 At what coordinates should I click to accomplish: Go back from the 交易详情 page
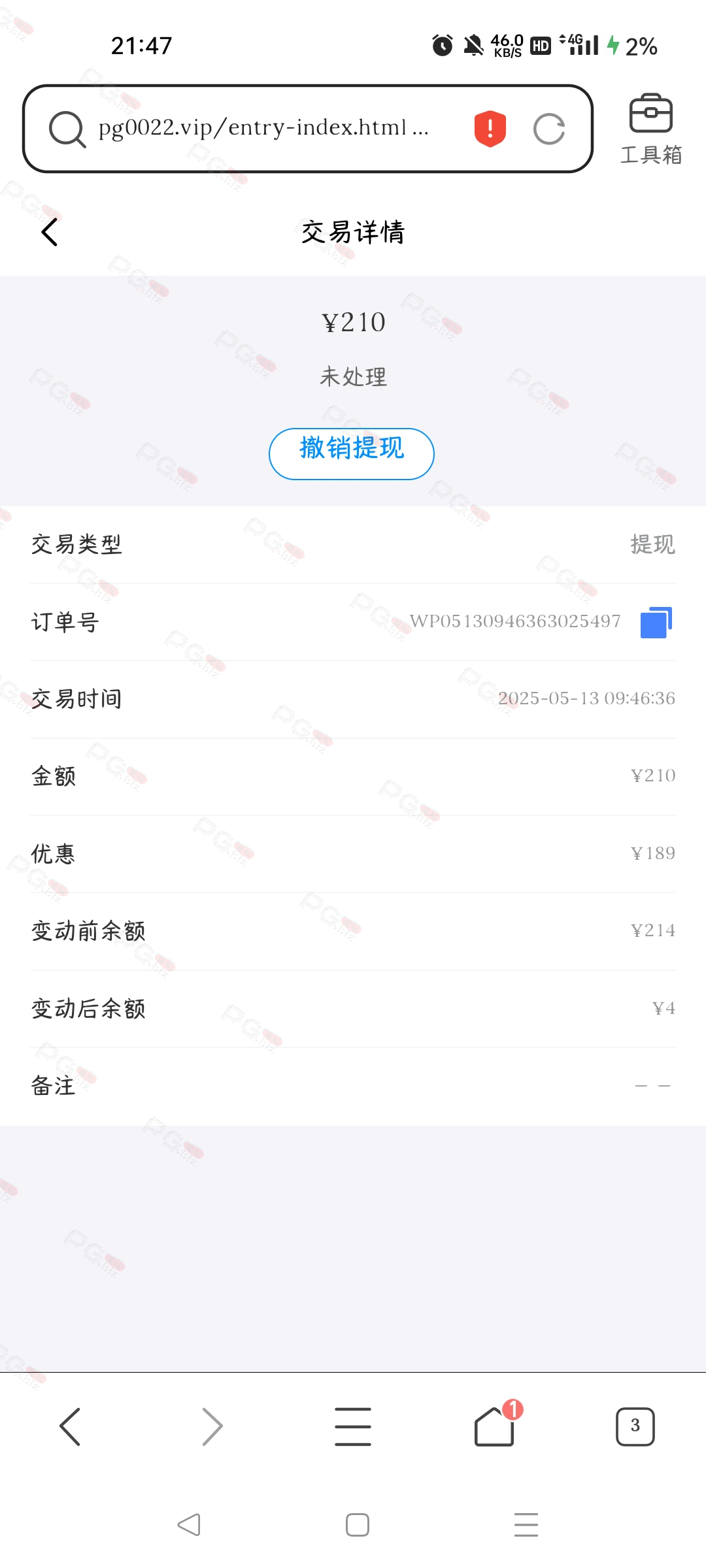coord(50,232)
